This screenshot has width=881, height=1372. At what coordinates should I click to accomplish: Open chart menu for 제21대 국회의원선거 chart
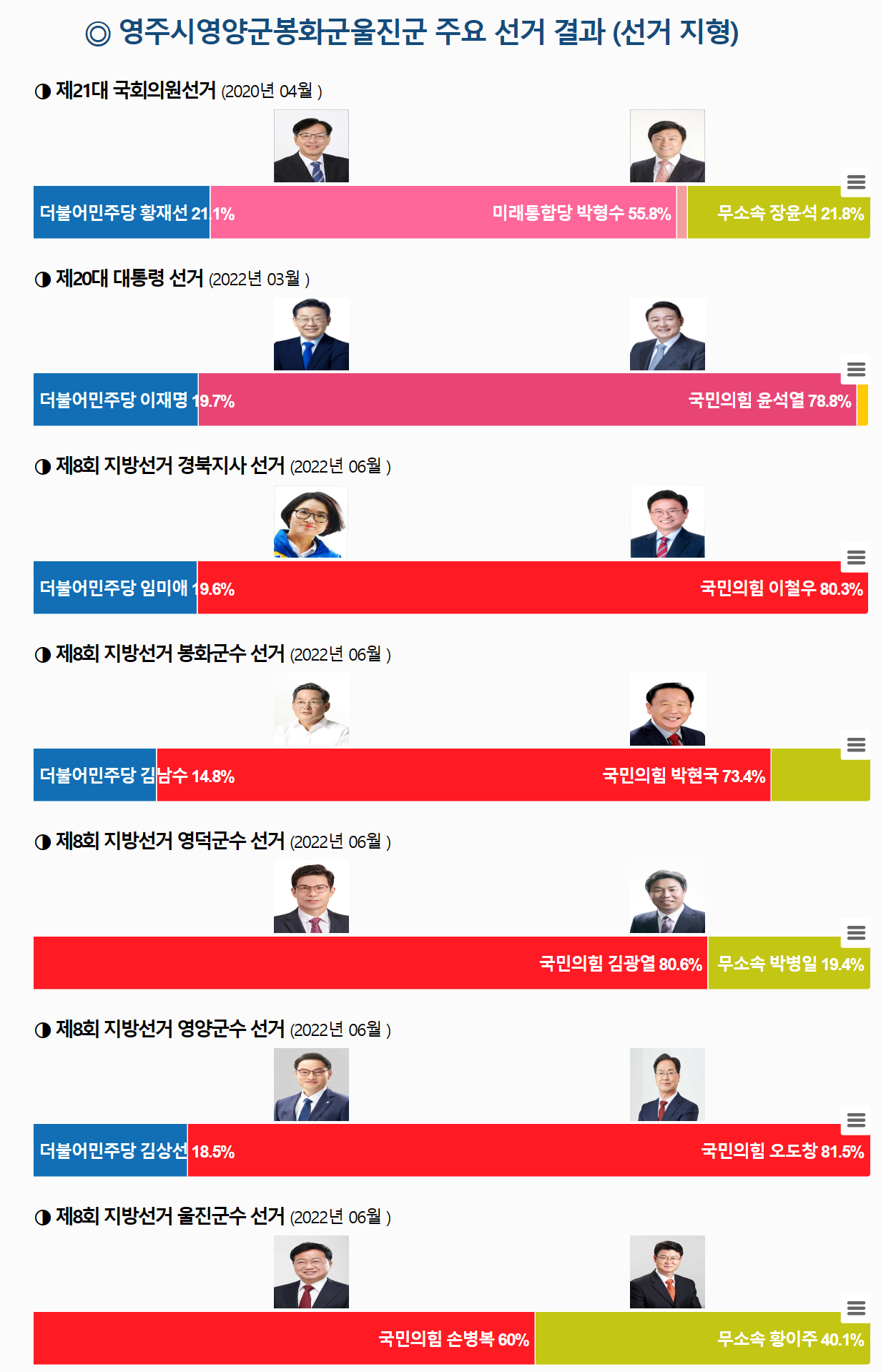(x=856, y=182)
